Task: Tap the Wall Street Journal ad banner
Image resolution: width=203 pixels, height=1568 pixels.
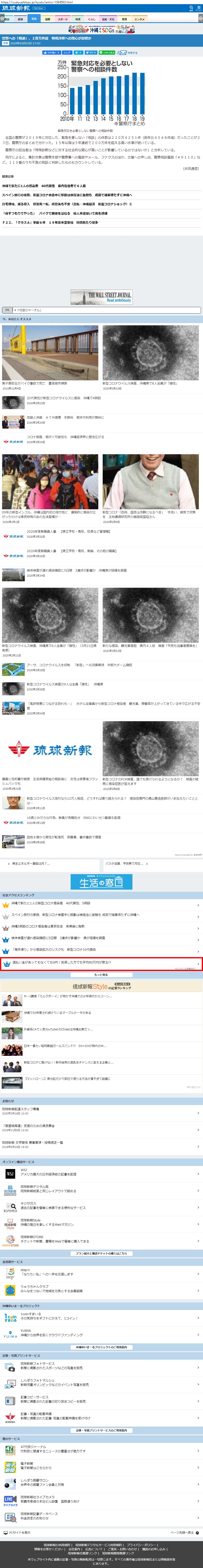Action: [x=102, y=297]
